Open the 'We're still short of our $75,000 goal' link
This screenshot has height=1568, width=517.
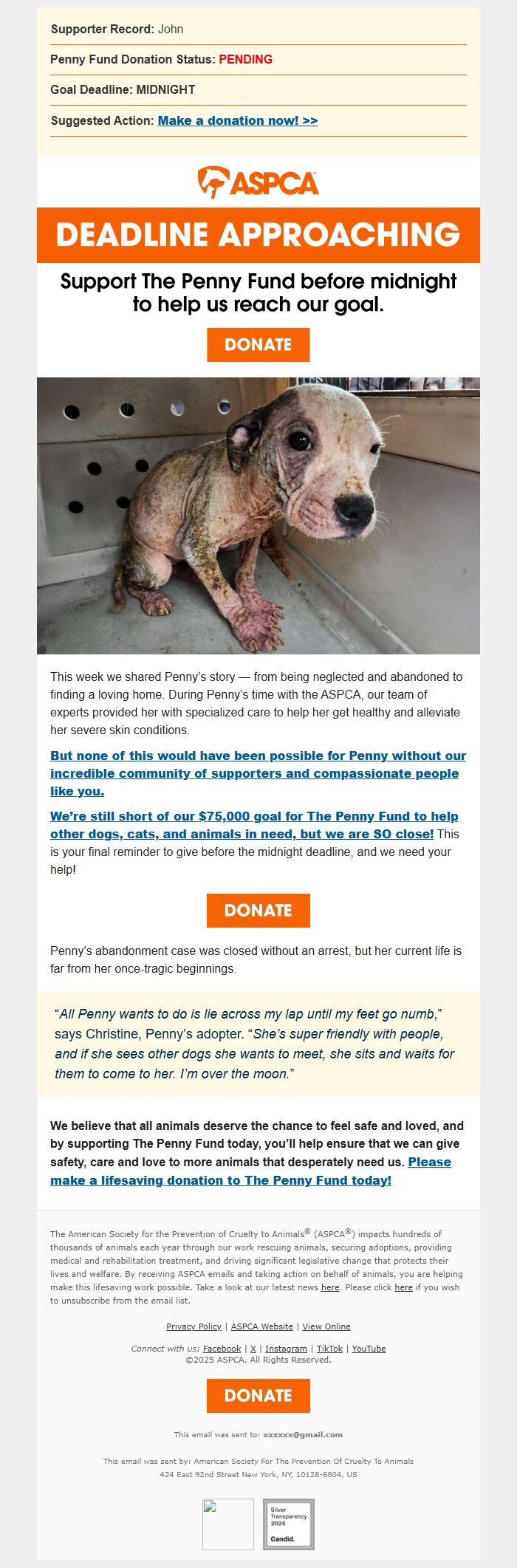pos(254,825)
